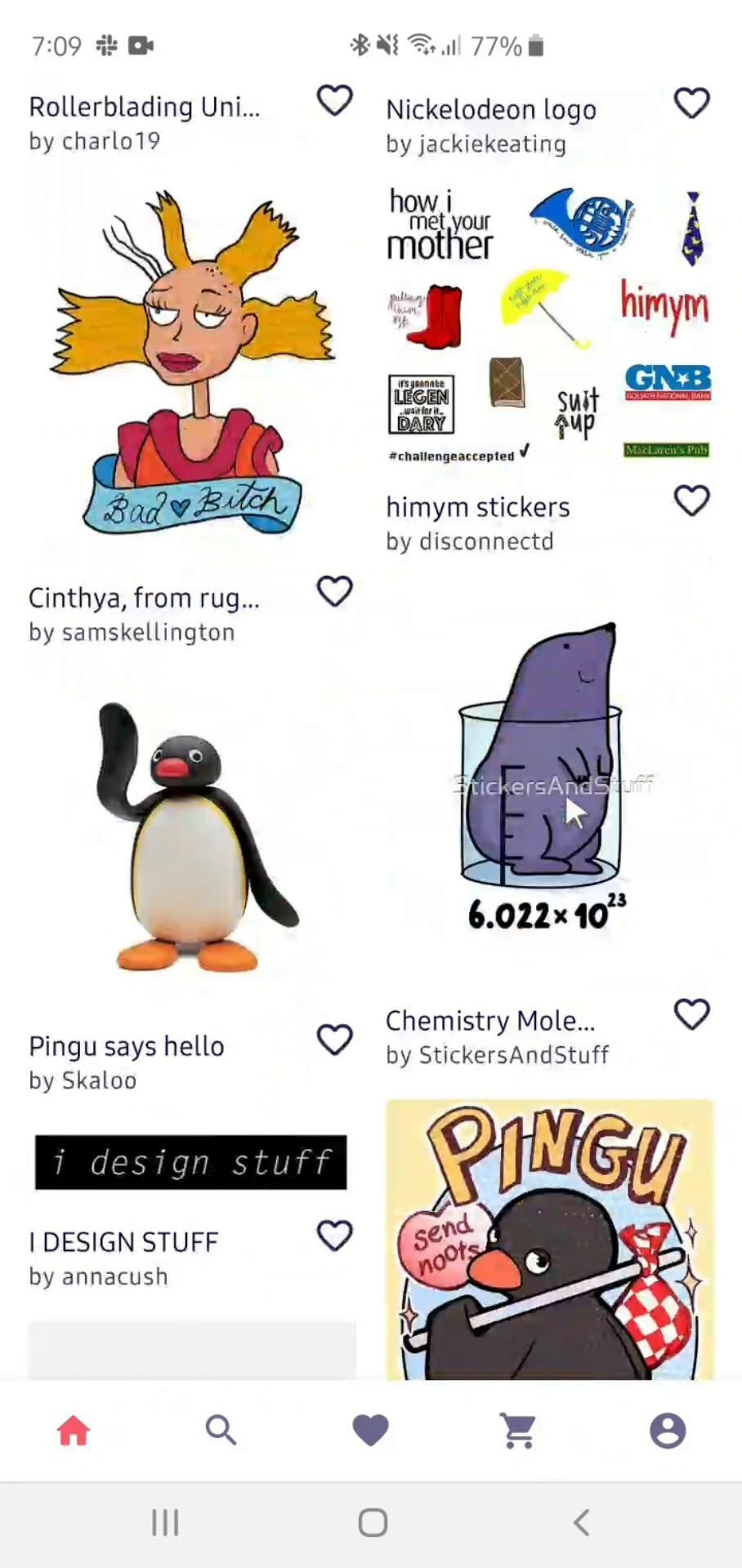Favorite the Pingu says hello sticker
The image size is (742, 1568).
334,1040
